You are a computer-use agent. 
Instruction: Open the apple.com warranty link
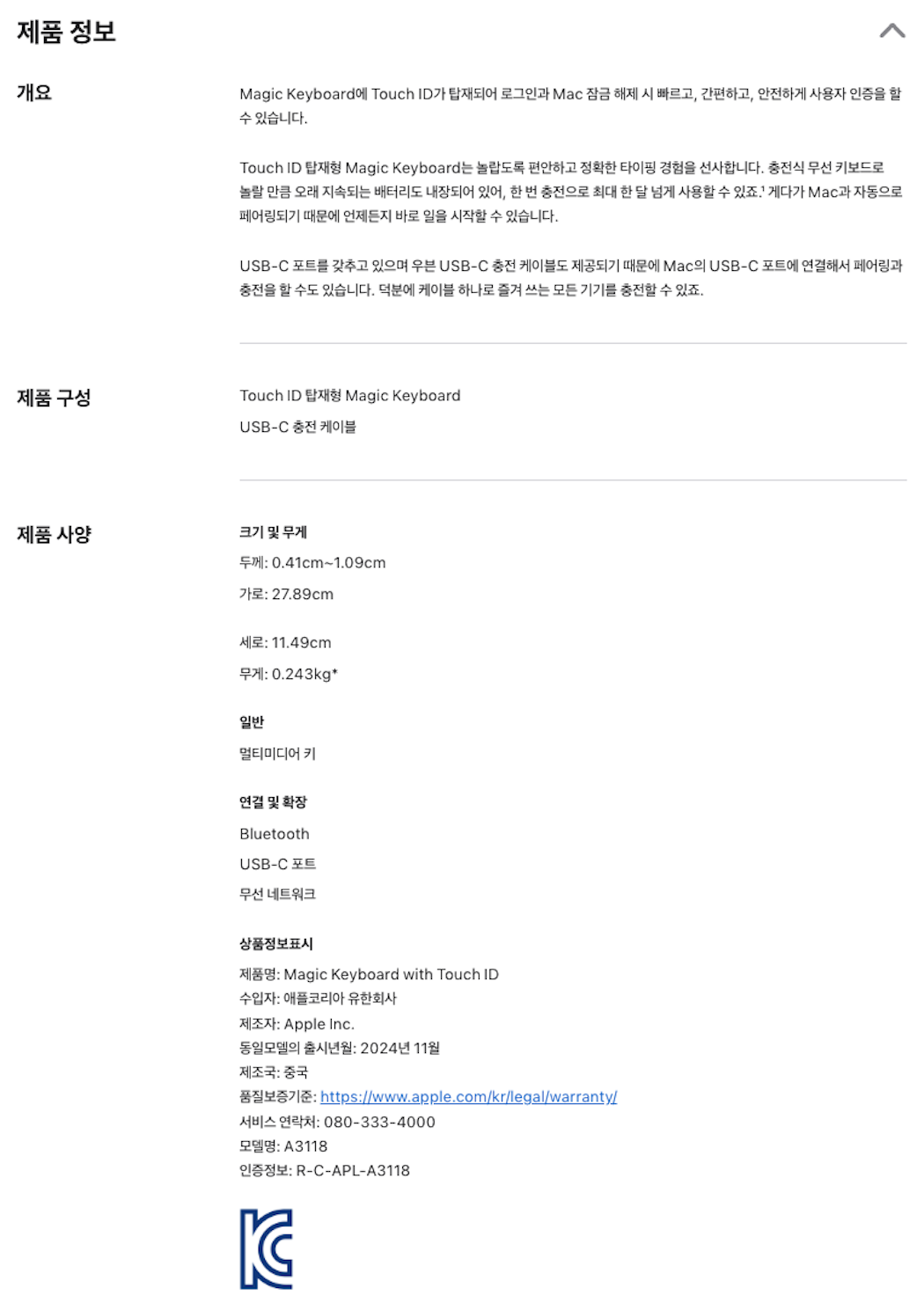(x=468, y=1096)
